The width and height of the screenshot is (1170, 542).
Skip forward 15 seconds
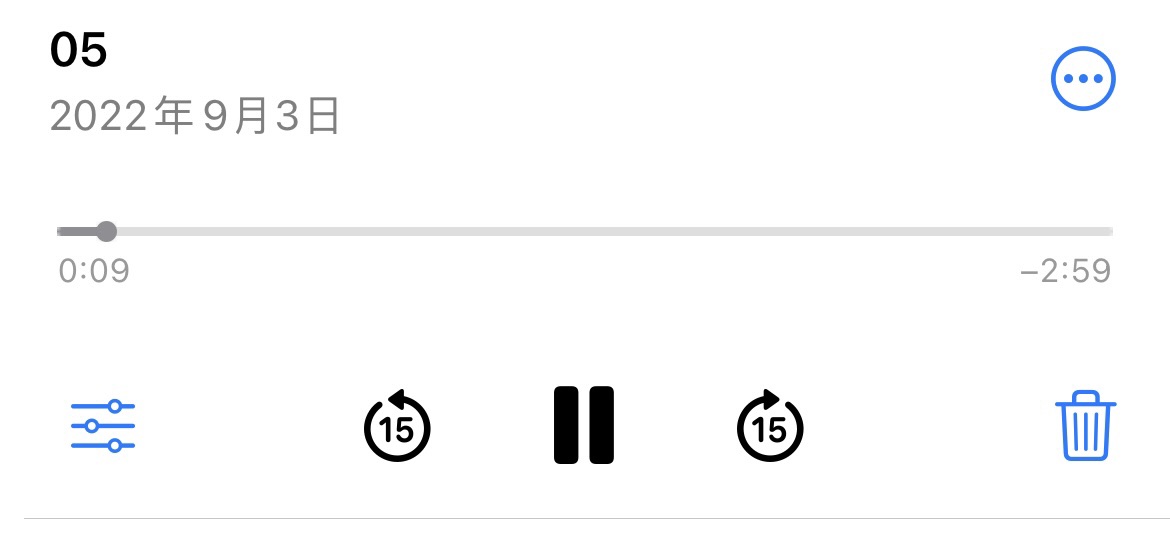[769, 427]
